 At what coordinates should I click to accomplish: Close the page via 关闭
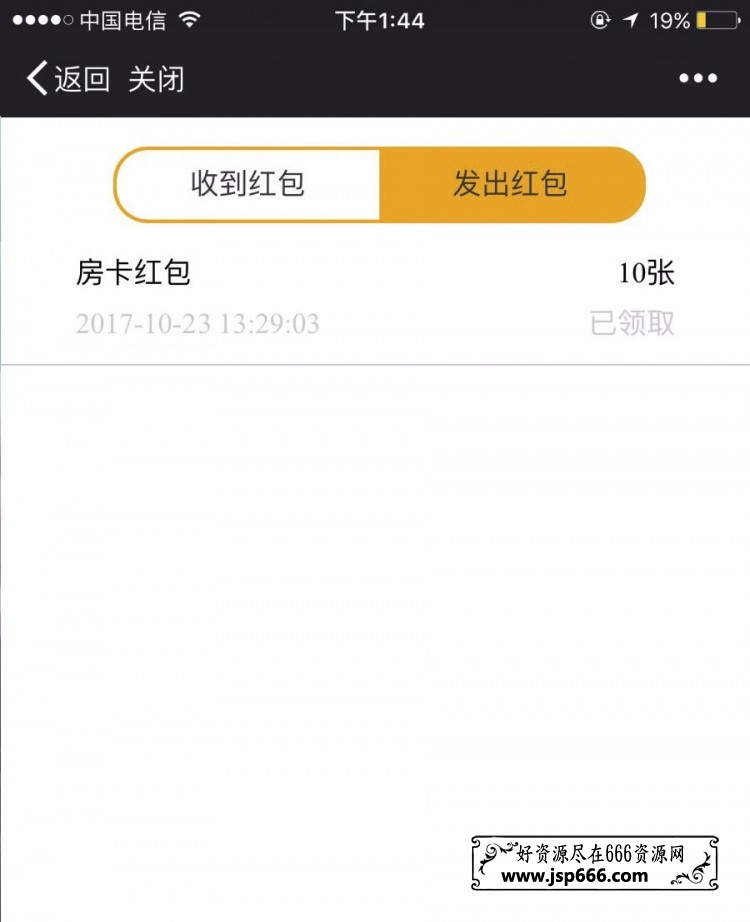point(156,79)
